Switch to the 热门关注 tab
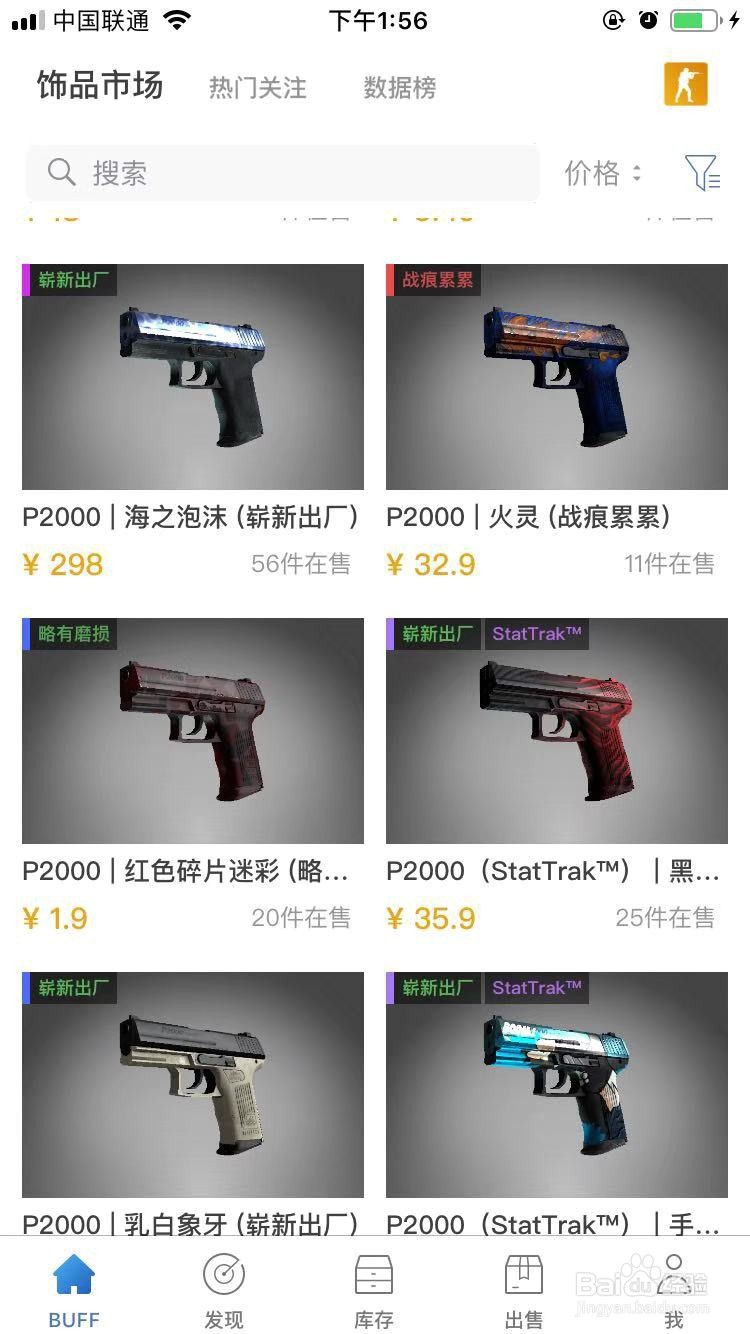The width and height of the screenshot is (750, 1334). 258,88
